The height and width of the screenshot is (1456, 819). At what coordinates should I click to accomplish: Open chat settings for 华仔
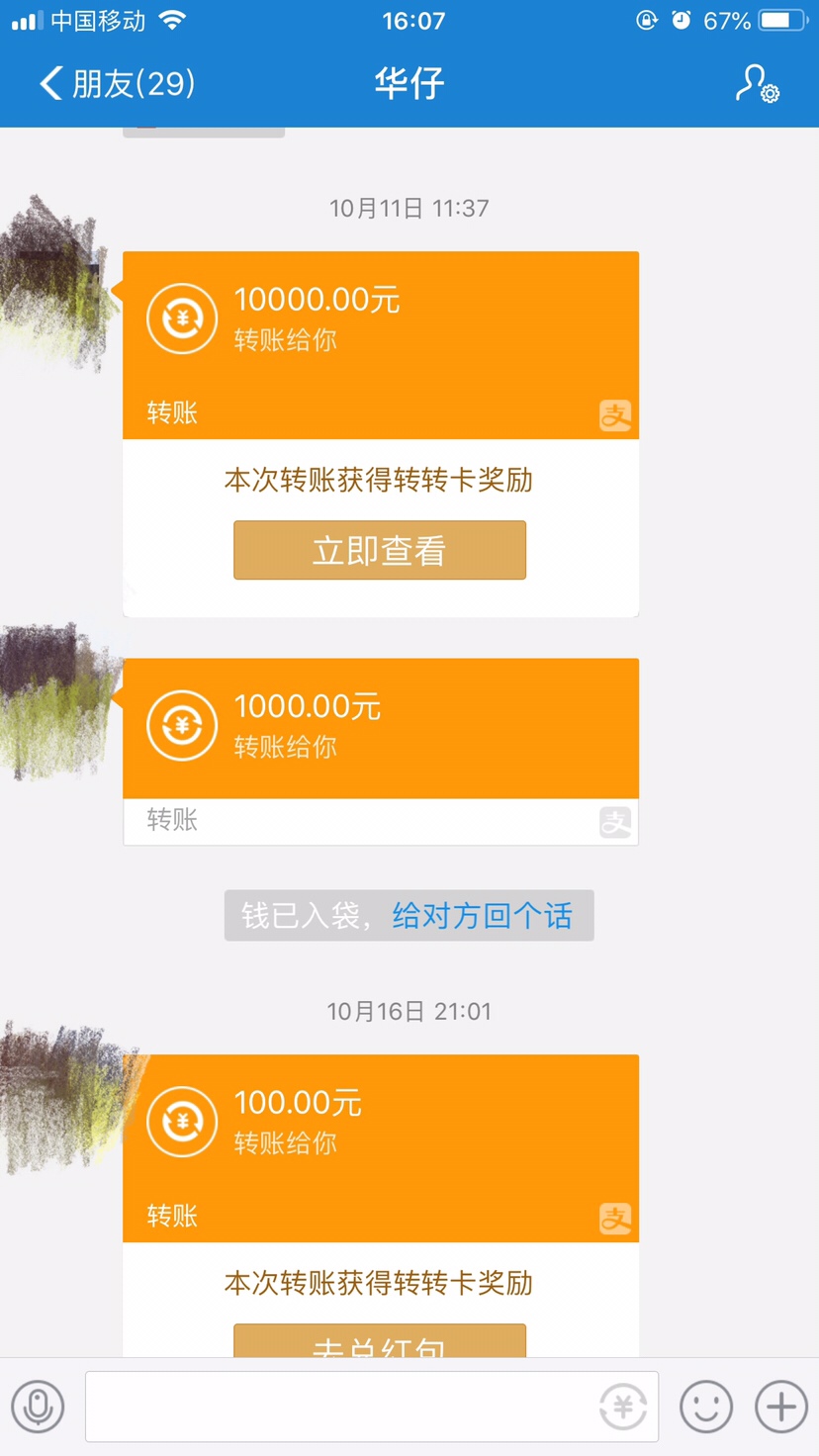click(x=757, y=84)
